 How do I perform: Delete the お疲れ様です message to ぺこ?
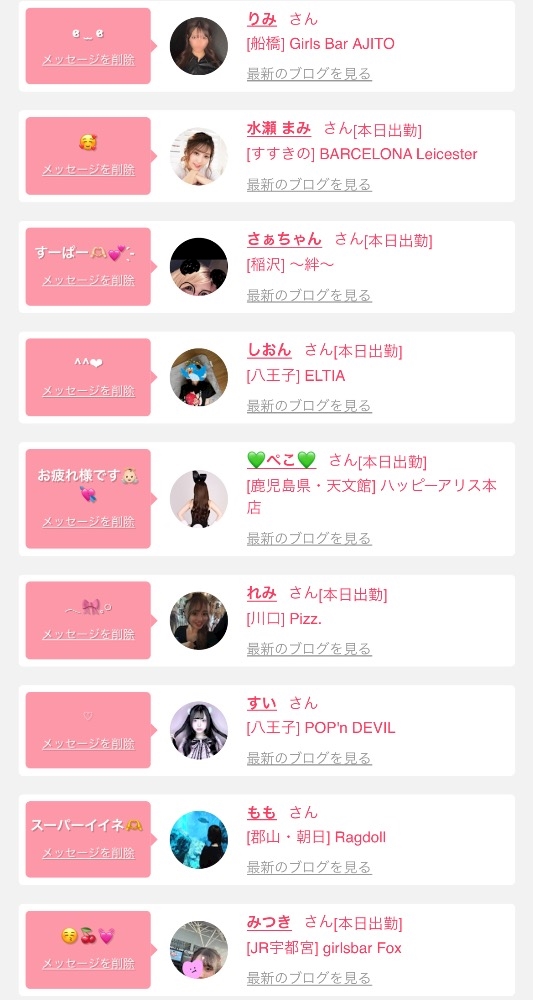[89, 522]
